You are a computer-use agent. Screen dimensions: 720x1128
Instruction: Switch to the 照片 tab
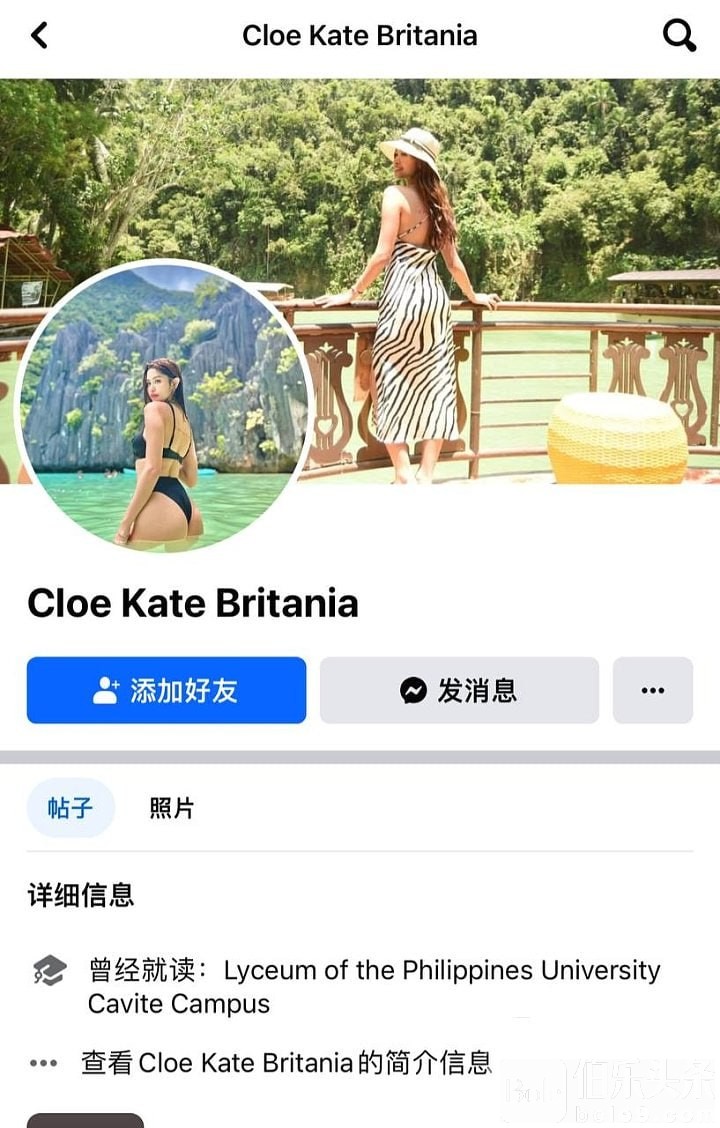171,808
